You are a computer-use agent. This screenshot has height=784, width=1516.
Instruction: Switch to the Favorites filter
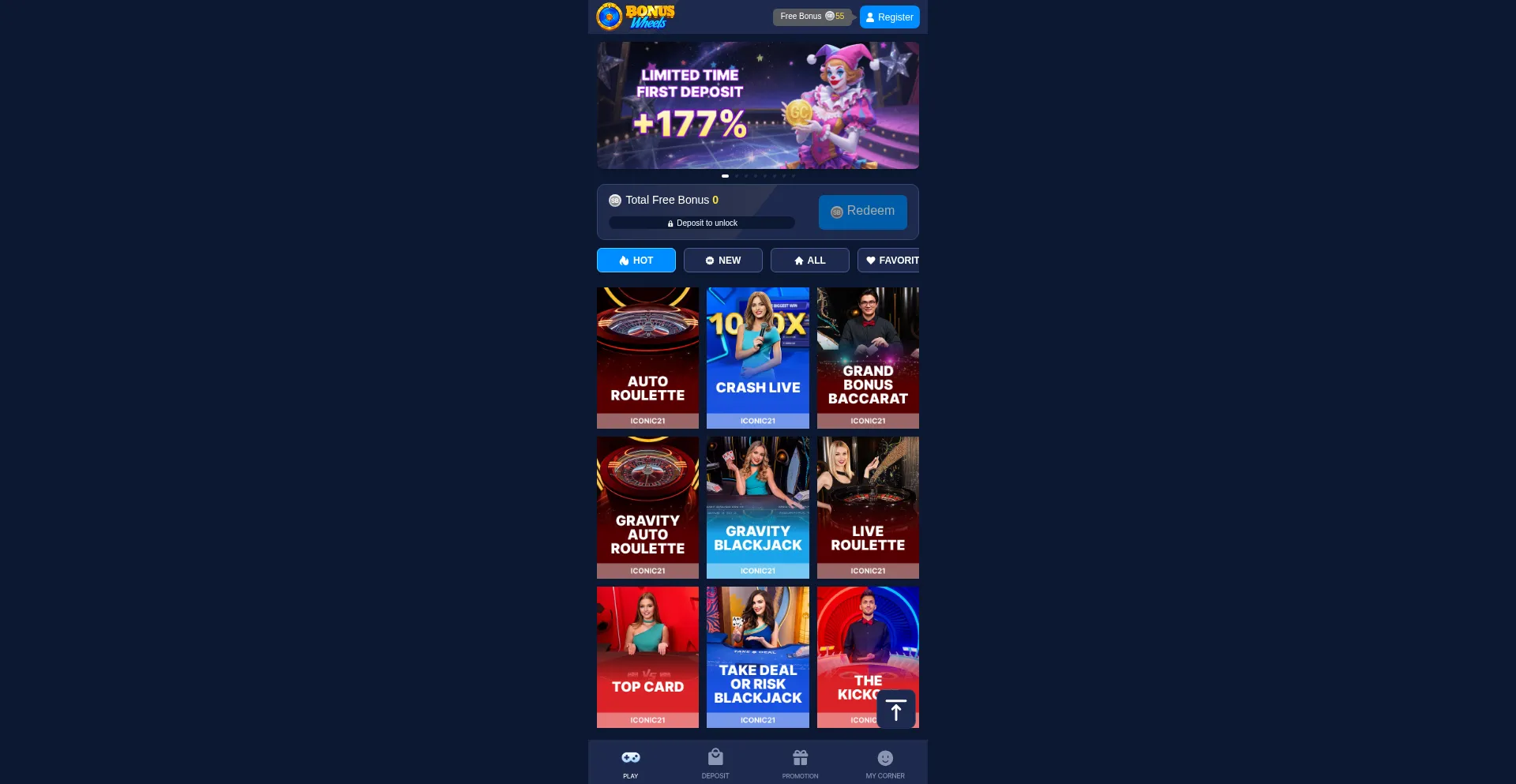click(890, 261)
